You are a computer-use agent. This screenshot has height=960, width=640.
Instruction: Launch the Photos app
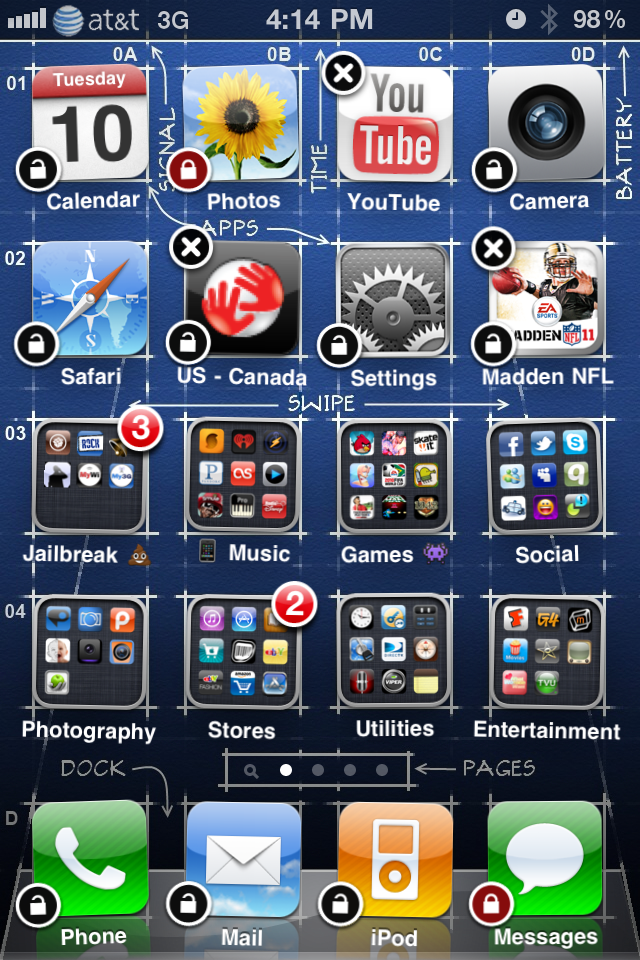pyautogui.click(x=241, y=123)
